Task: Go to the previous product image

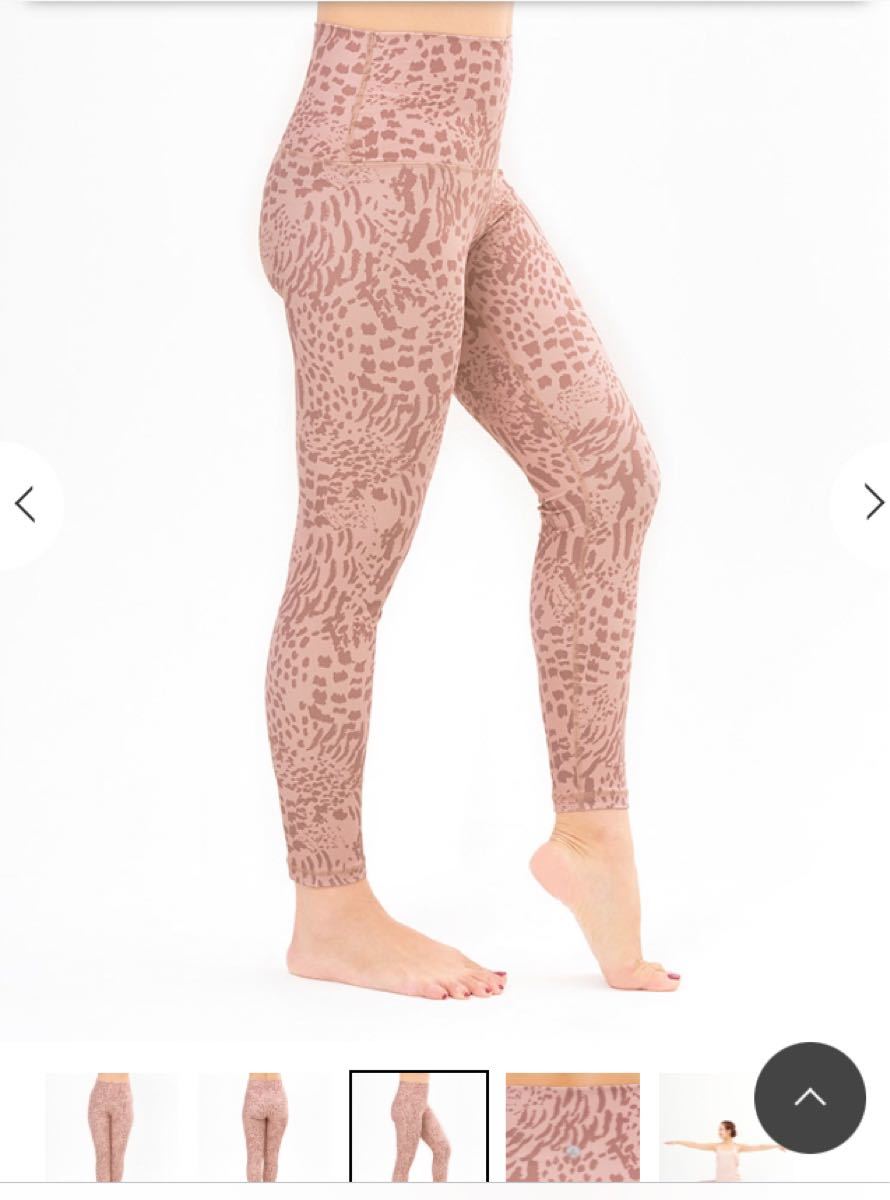Action: 26,504
